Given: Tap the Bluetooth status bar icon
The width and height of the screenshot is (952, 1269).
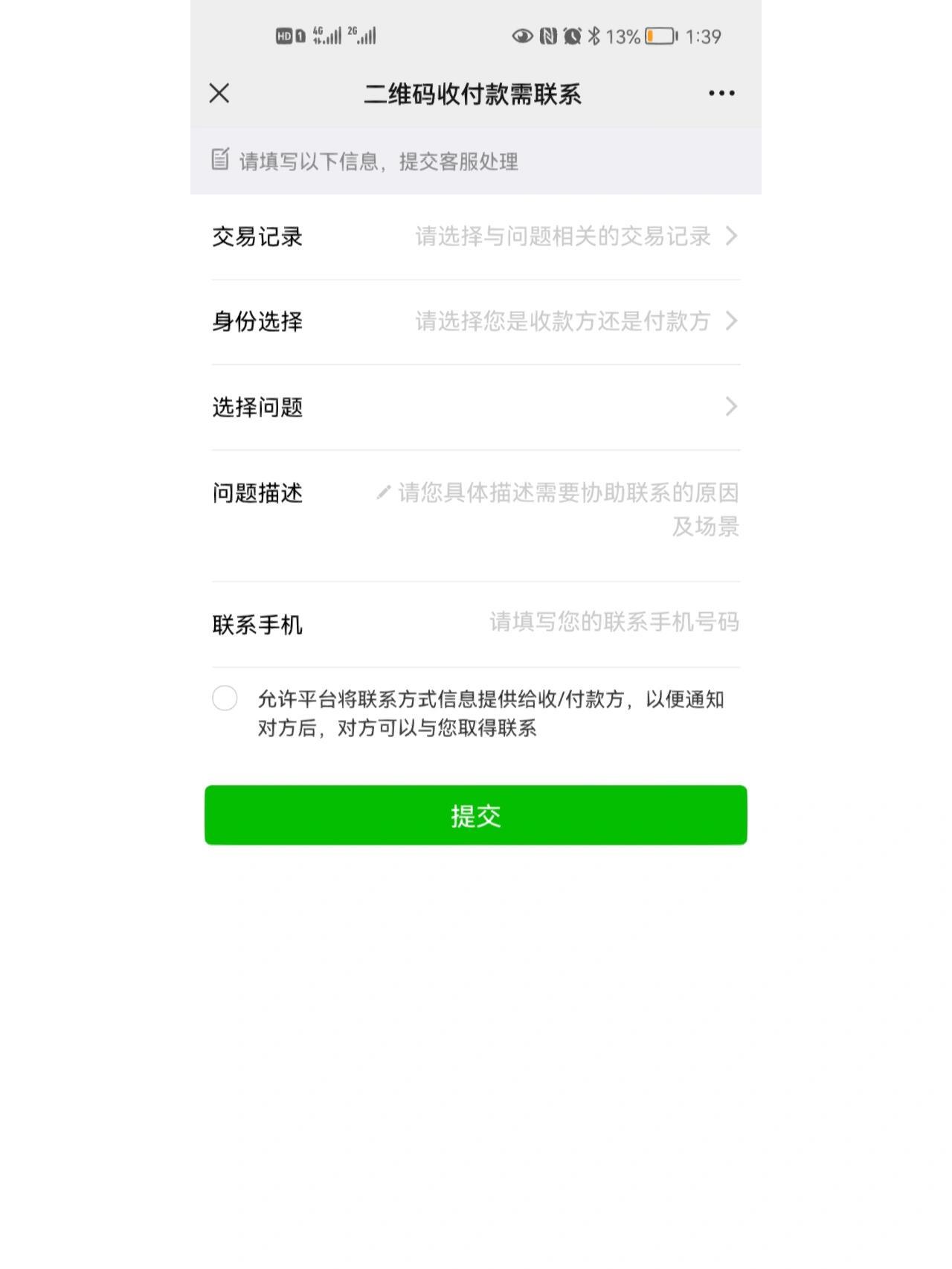Looking at the screenshot, I should click(594, 34).
